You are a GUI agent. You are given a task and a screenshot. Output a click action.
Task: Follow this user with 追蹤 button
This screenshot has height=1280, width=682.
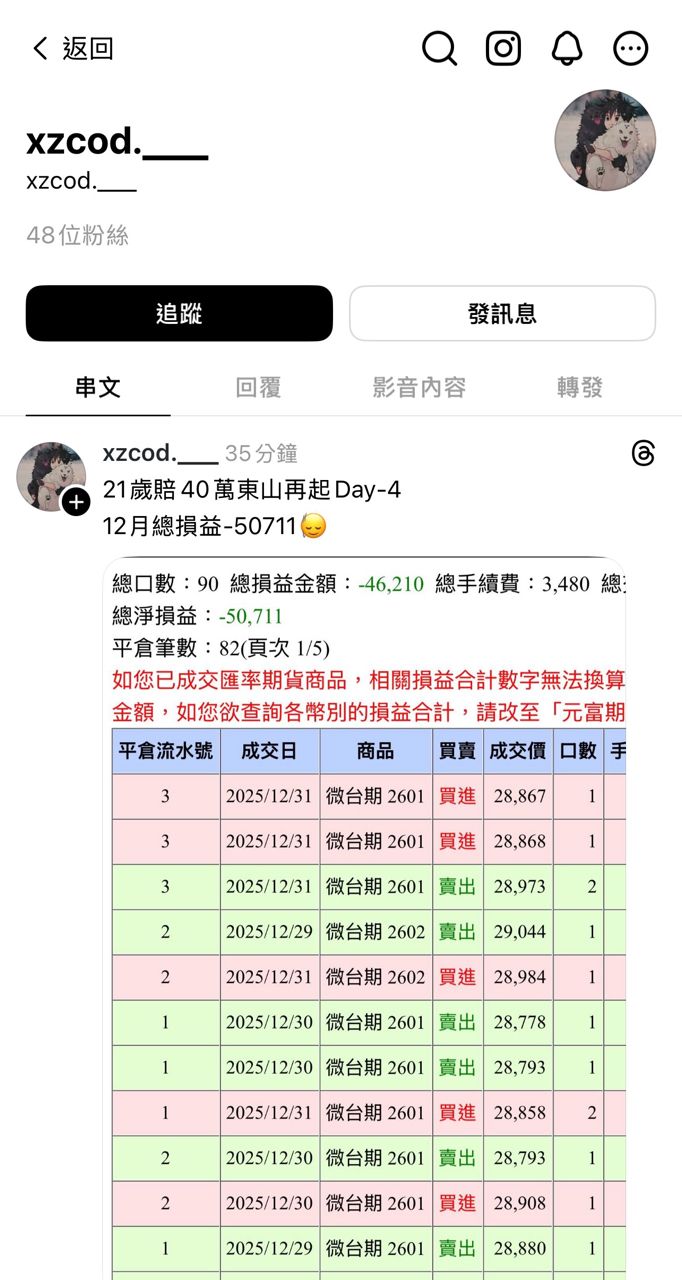[179, 313]
